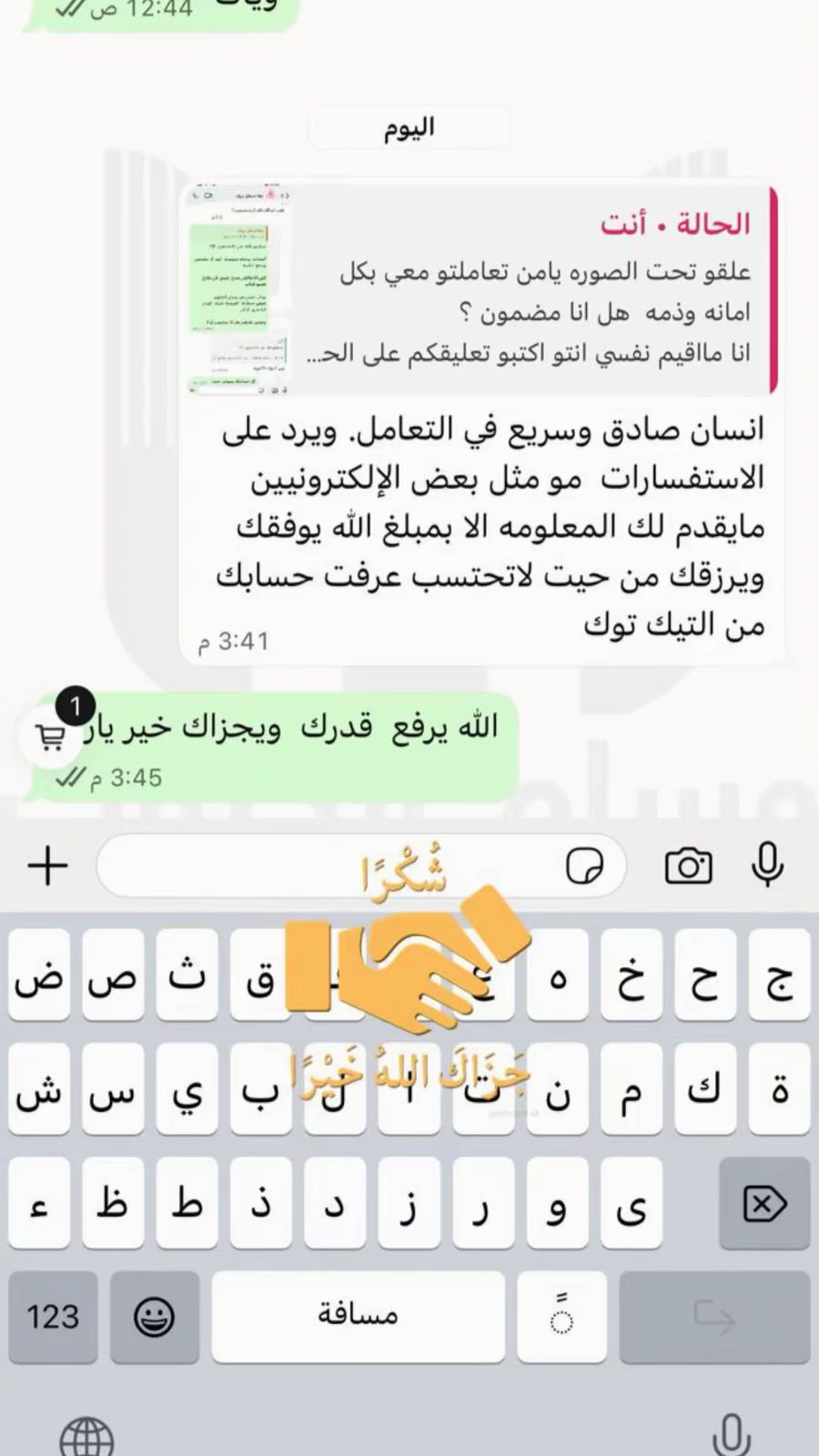Open the emoji keyboard
The height and width of the screenshot is (1456, 819).
(155, 1316)
